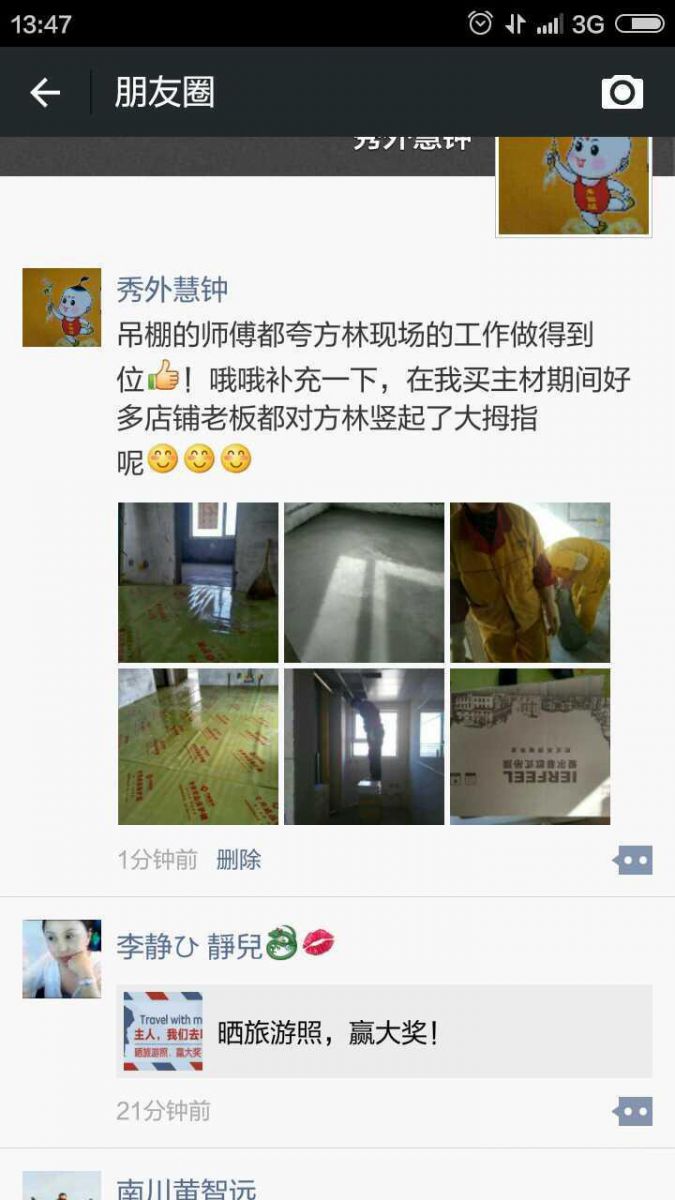This screenshot has height=1200, width=675.
Task: View the photo of the worker on a ladder
Action: (x=364, y=746)
